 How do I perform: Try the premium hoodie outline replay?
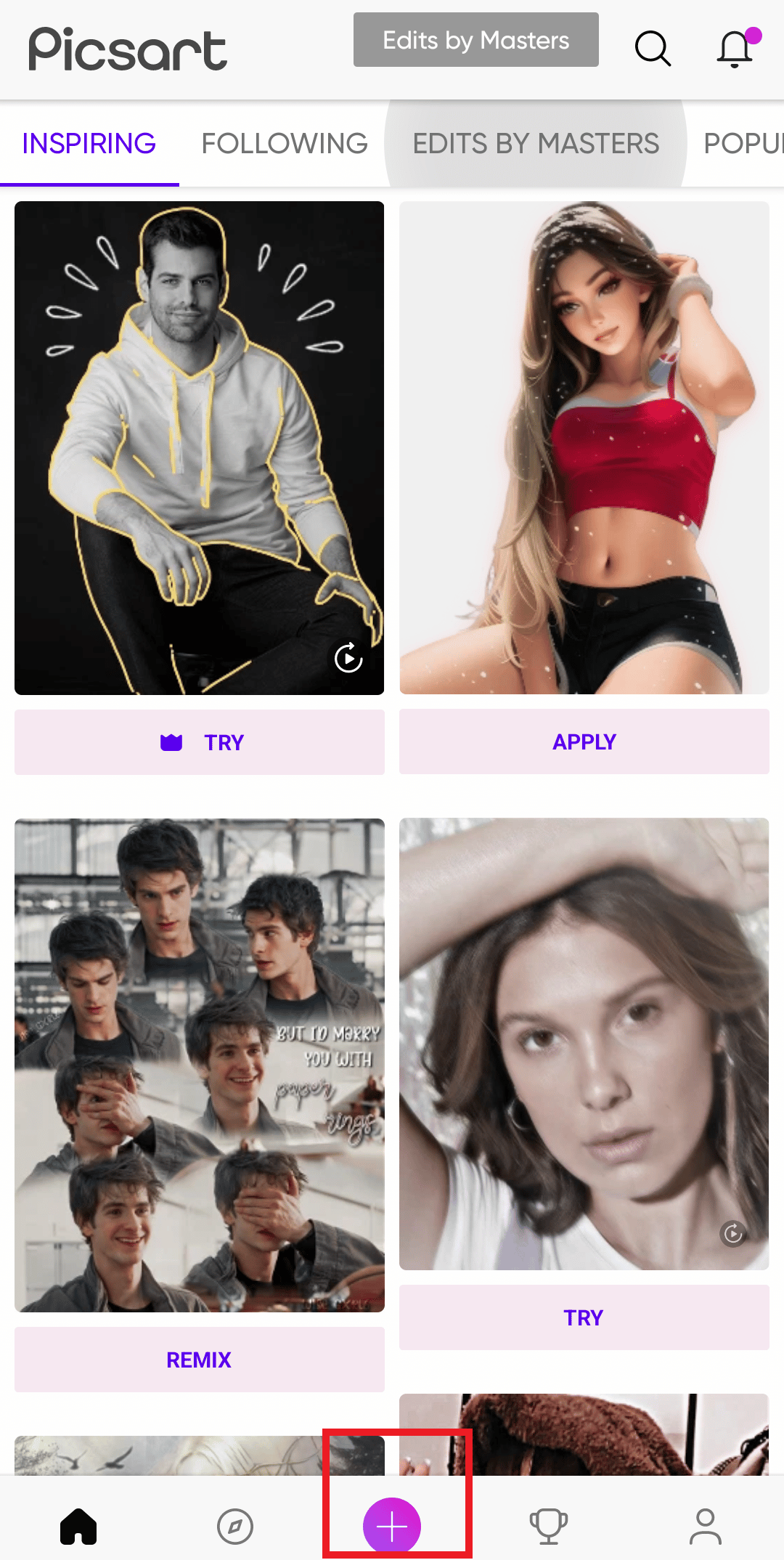pos(199,742)
